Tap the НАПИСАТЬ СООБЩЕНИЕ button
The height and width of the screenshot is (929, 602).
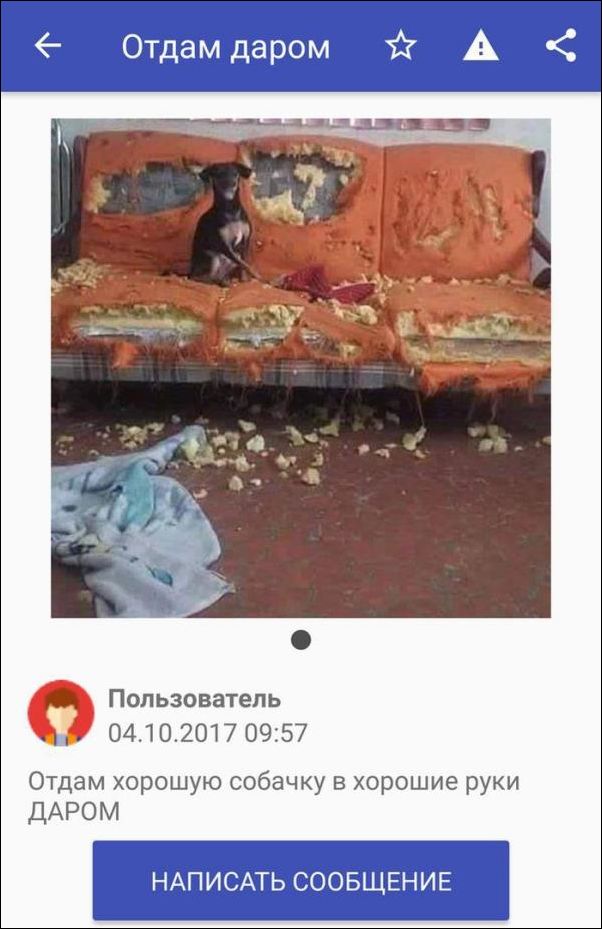[x=301, y=881]
